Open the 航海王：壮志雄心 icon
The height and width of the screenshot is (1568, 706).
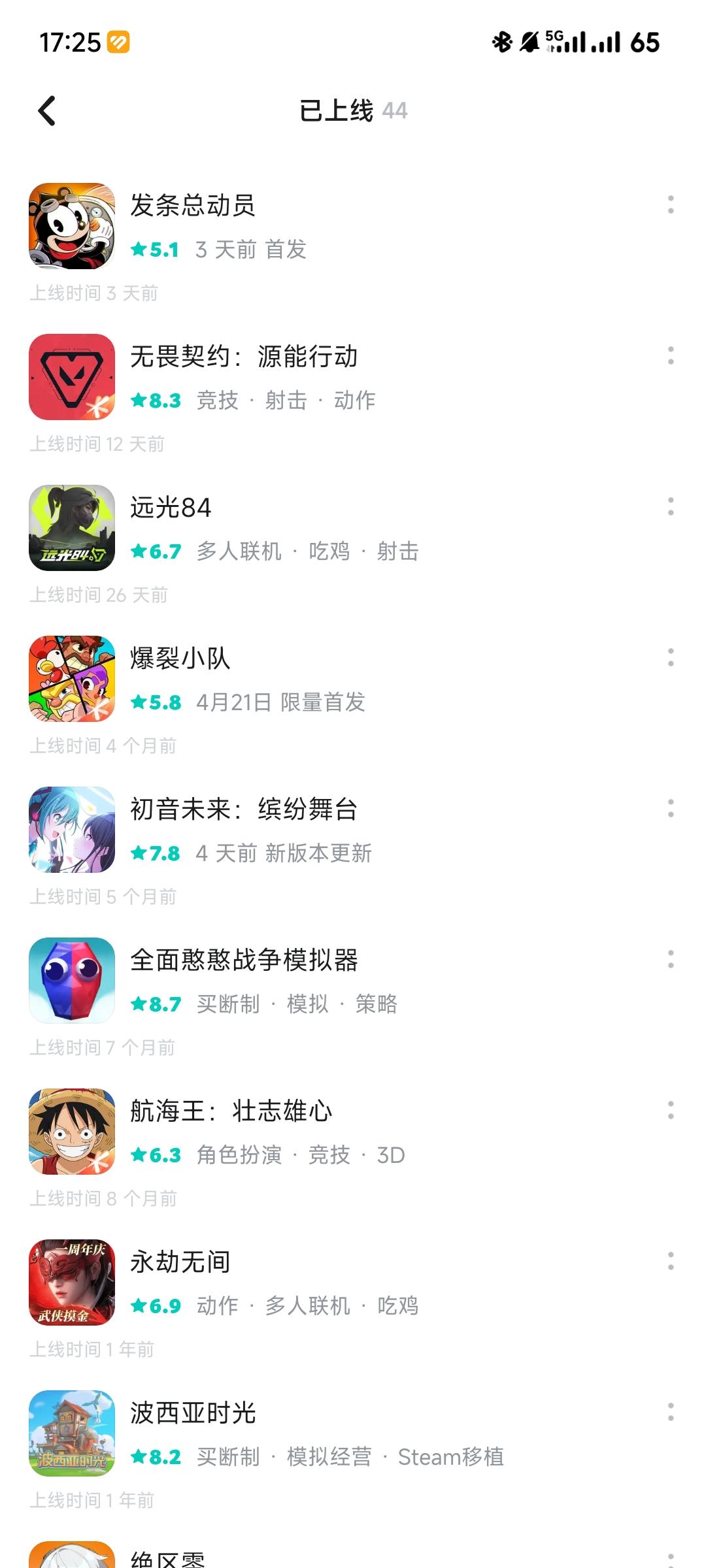point(73,1132)
